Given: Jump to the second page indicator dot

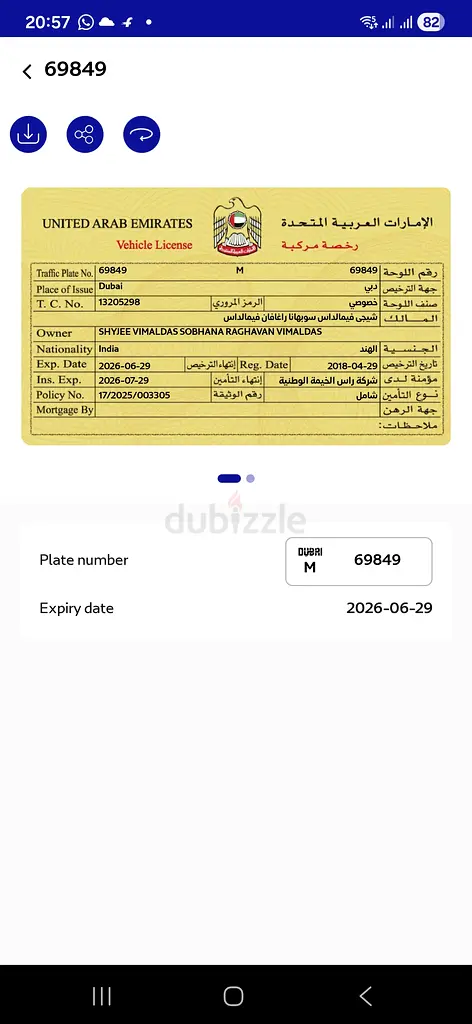Looking at the screenshot, I should tap(251, 479).
